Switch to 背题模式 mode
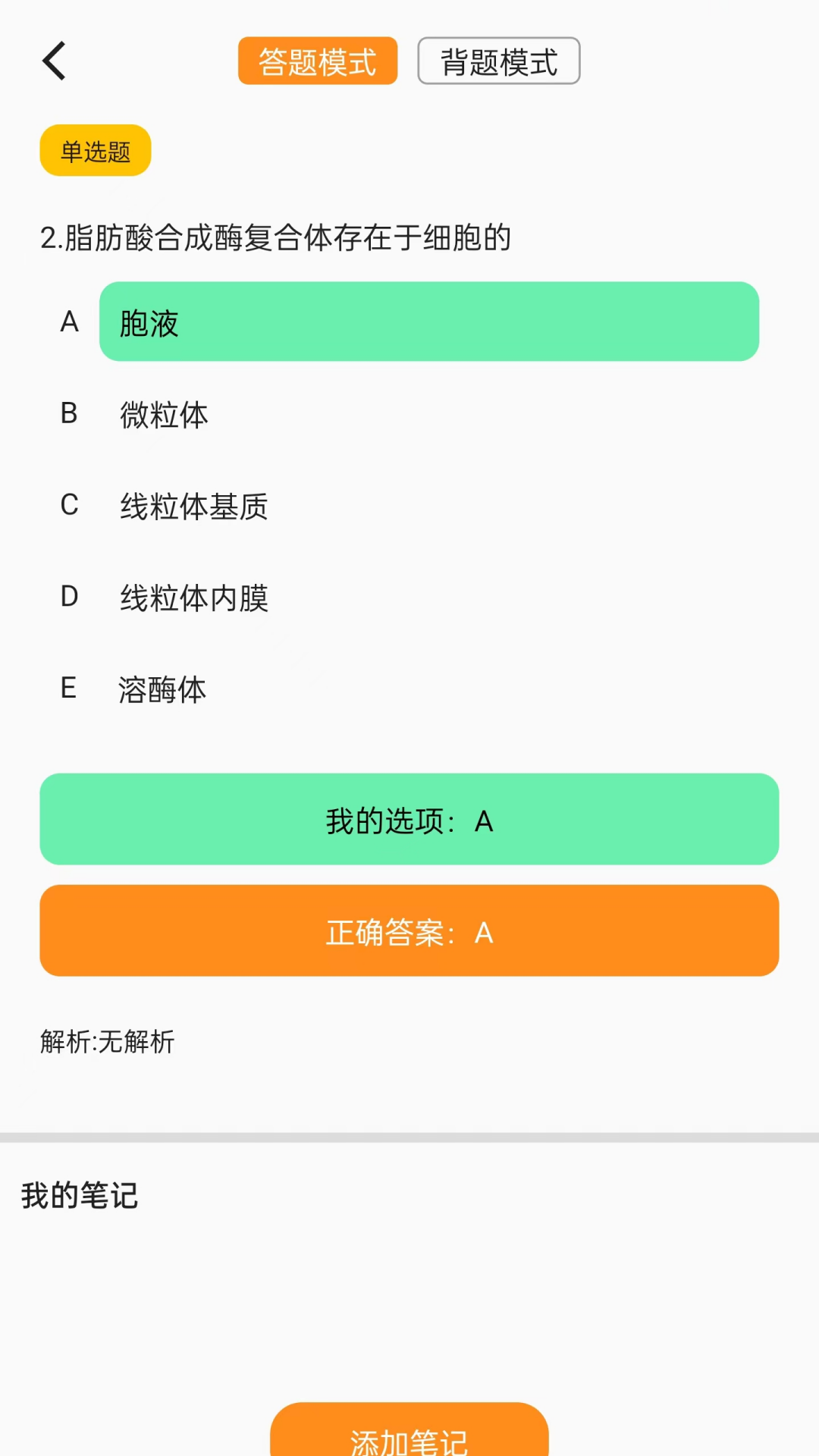 click(x=498, y=60)
